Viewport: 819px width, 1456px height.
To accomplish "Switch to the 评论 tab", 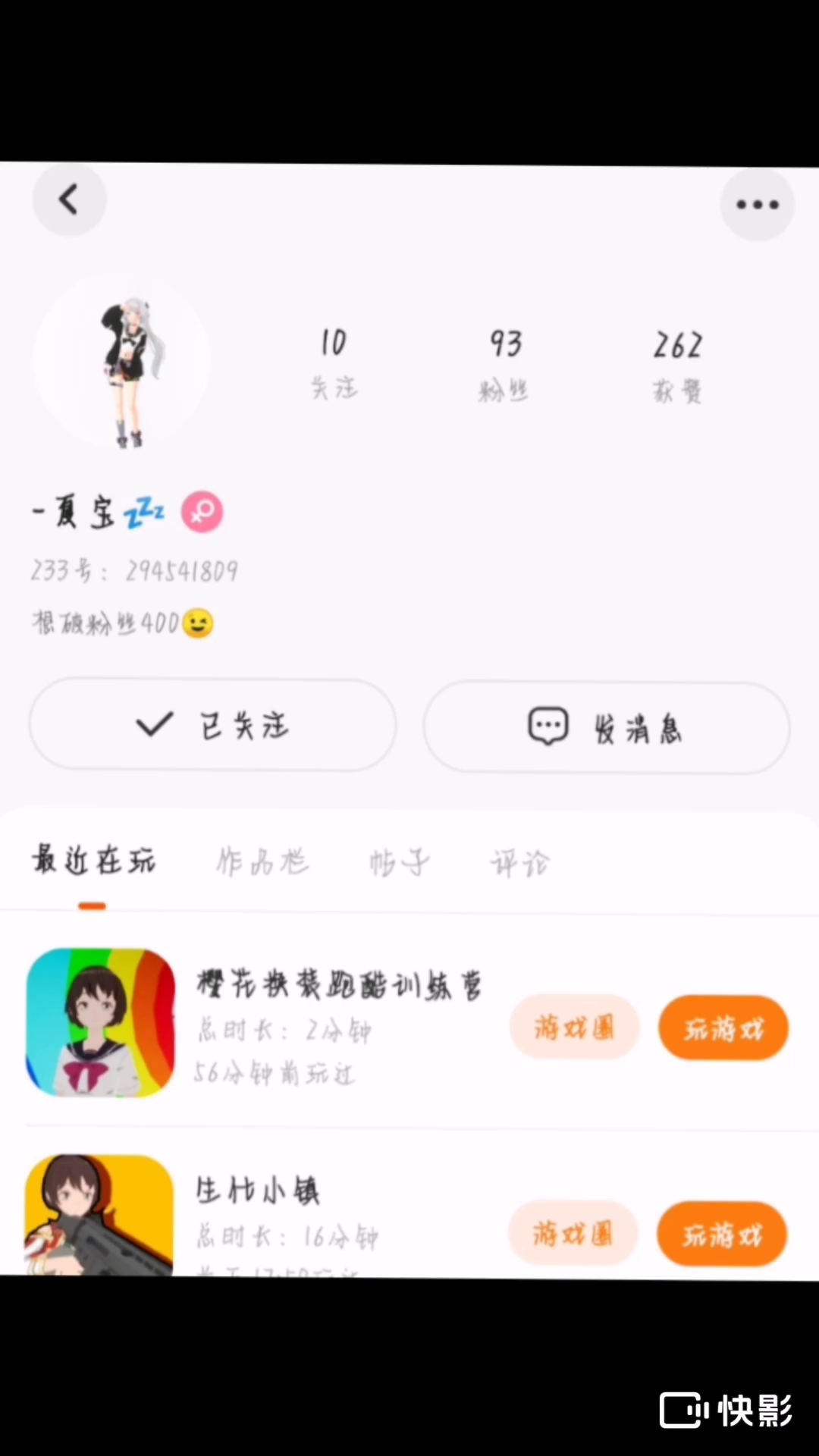I will (519, 864).
